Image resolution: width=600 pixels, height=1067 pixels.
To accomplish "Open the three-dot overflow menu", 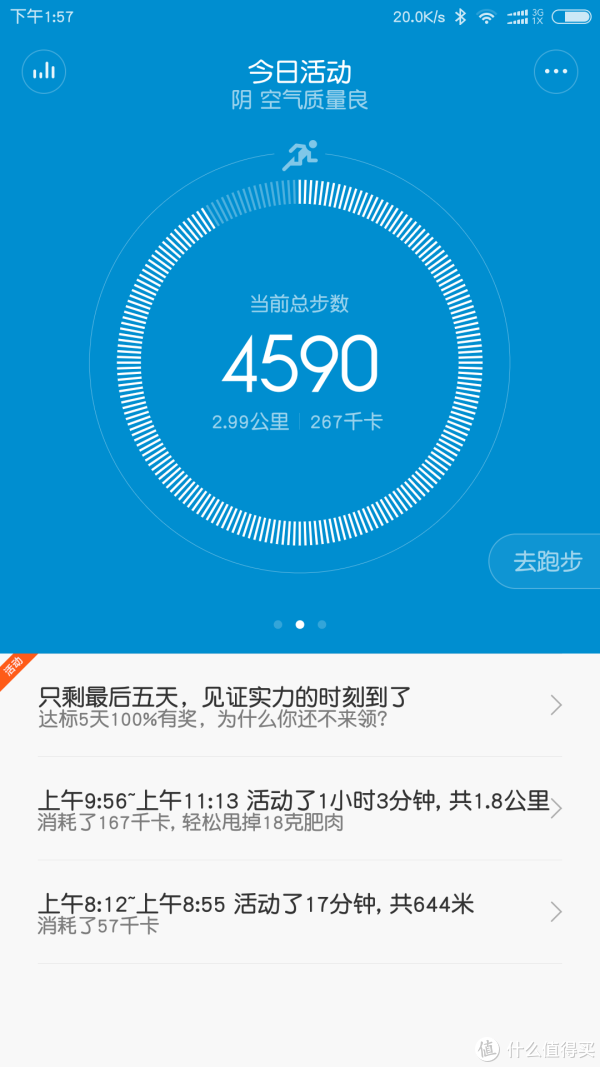I will pyautogui.click(x=556, y=72).
